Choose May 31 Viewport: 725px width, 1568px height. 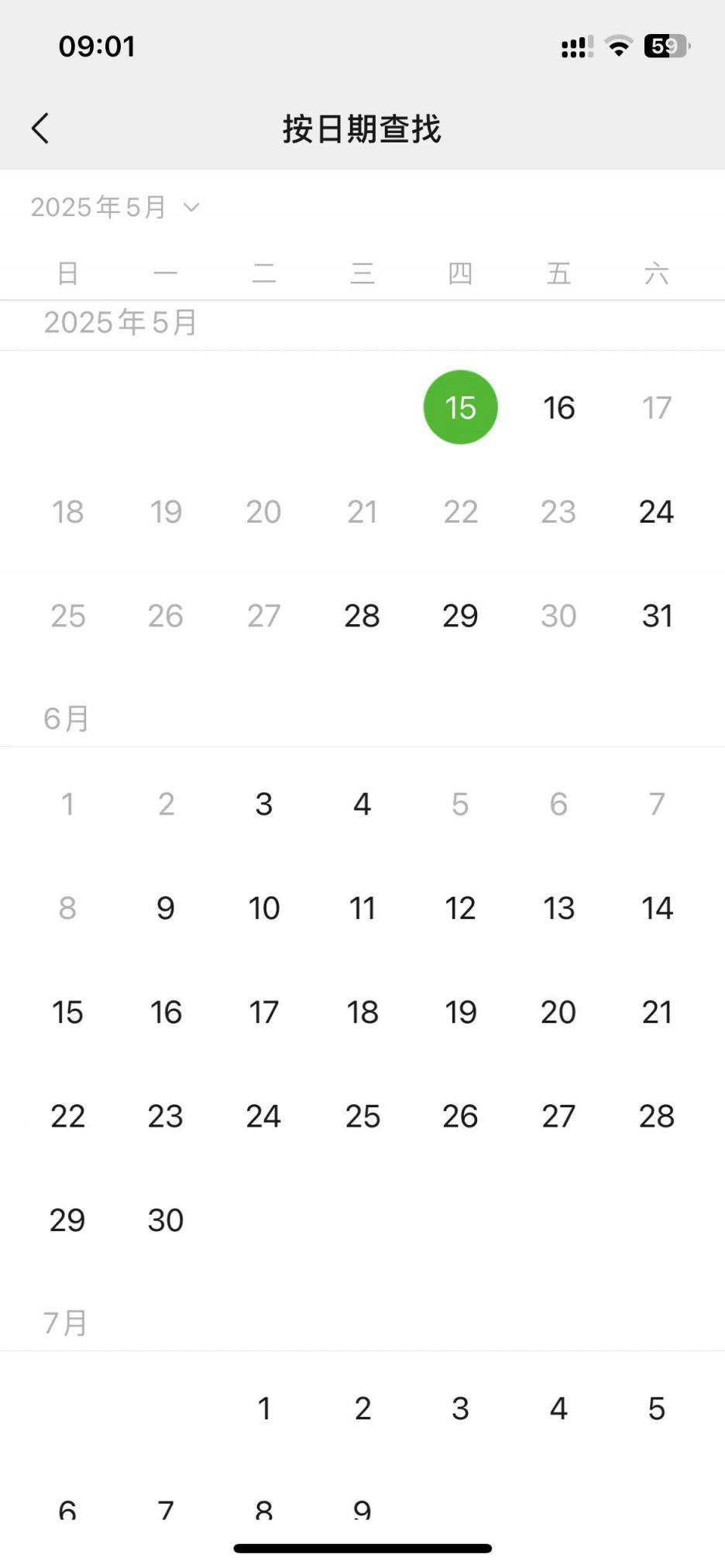[x=656, y=616]
